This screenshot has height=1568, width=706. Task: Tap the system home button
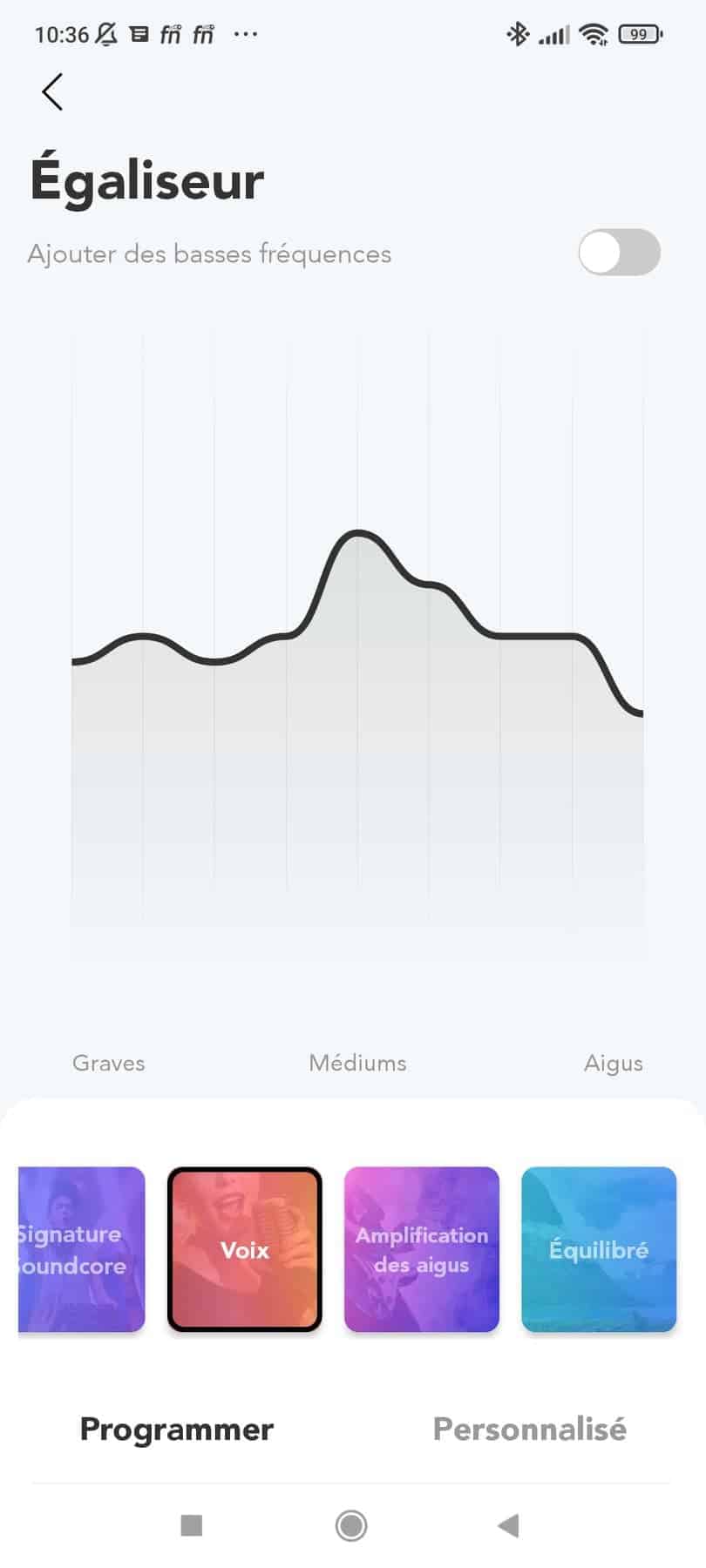tap(351, 1525)
